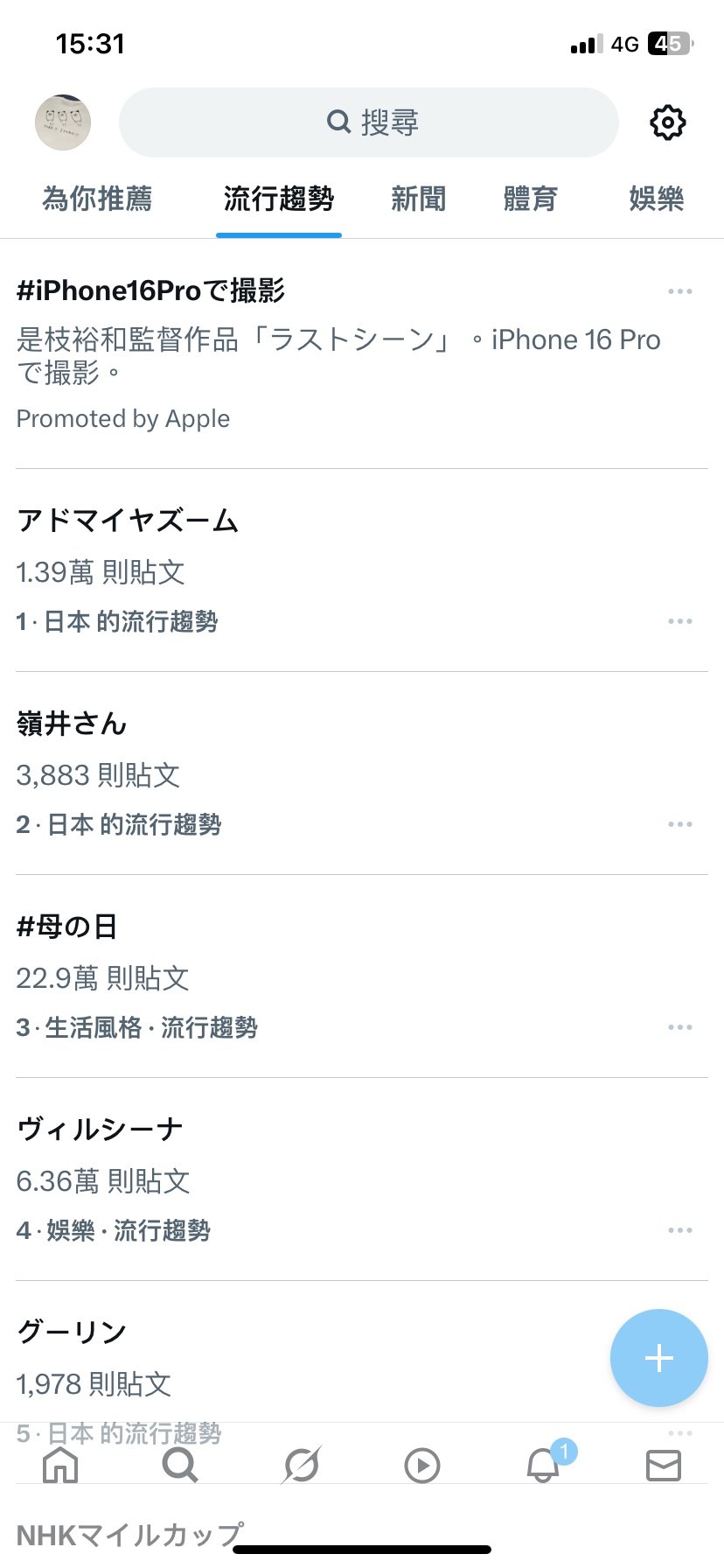Open the #母の日 trend
The width and height of the screenshot is (724, 1568).
(362, 976)
